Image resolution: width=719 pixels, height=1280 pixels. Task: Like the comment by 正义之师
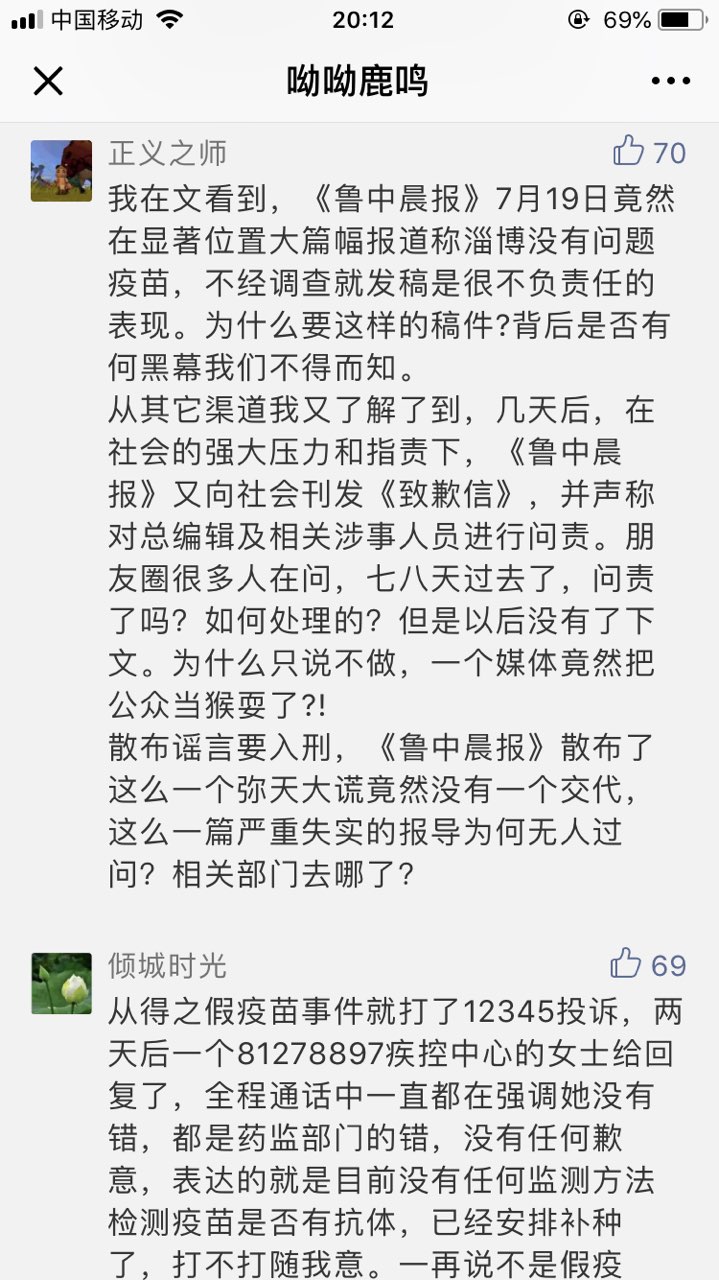pos(629,152)
